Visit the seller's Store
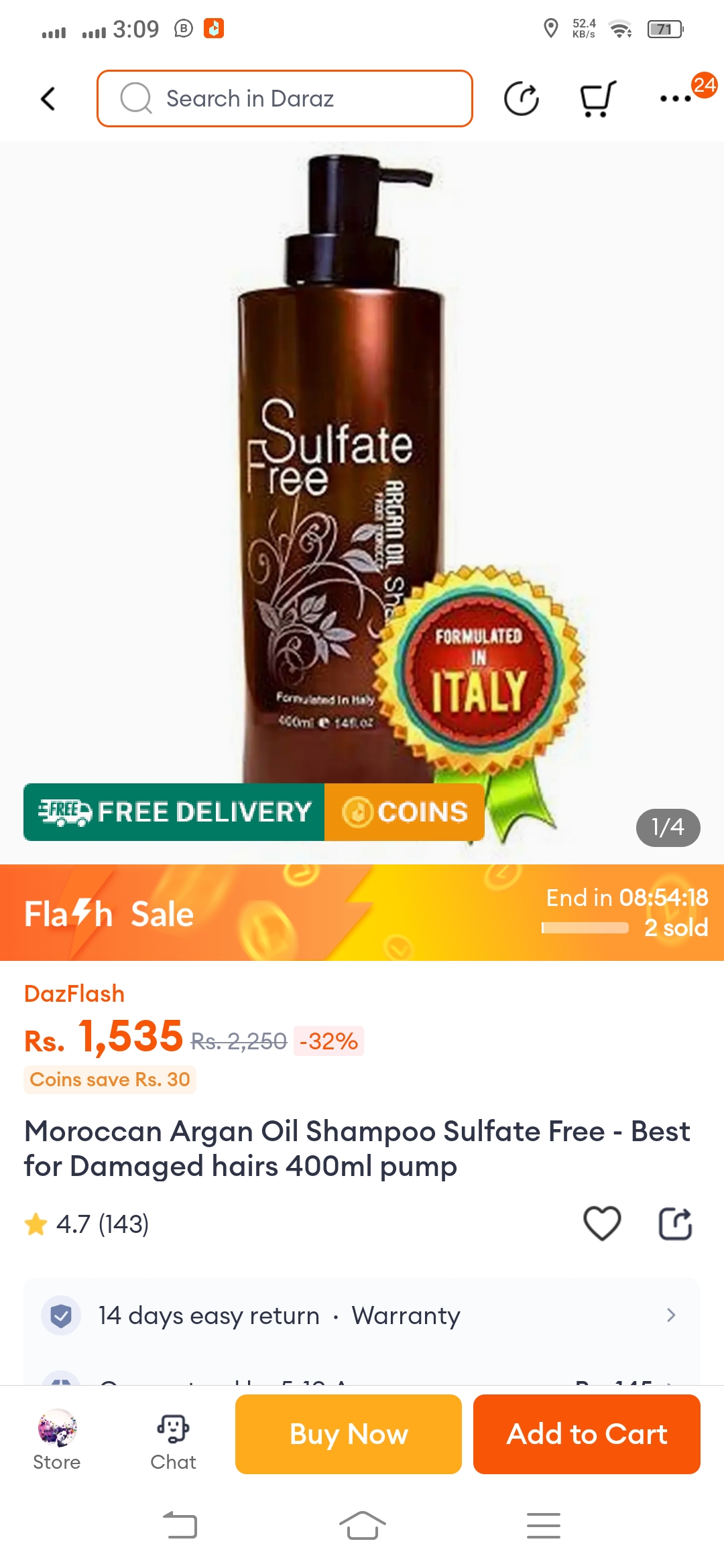Viewport: 724px width, 1568px height. point(57,1439)
